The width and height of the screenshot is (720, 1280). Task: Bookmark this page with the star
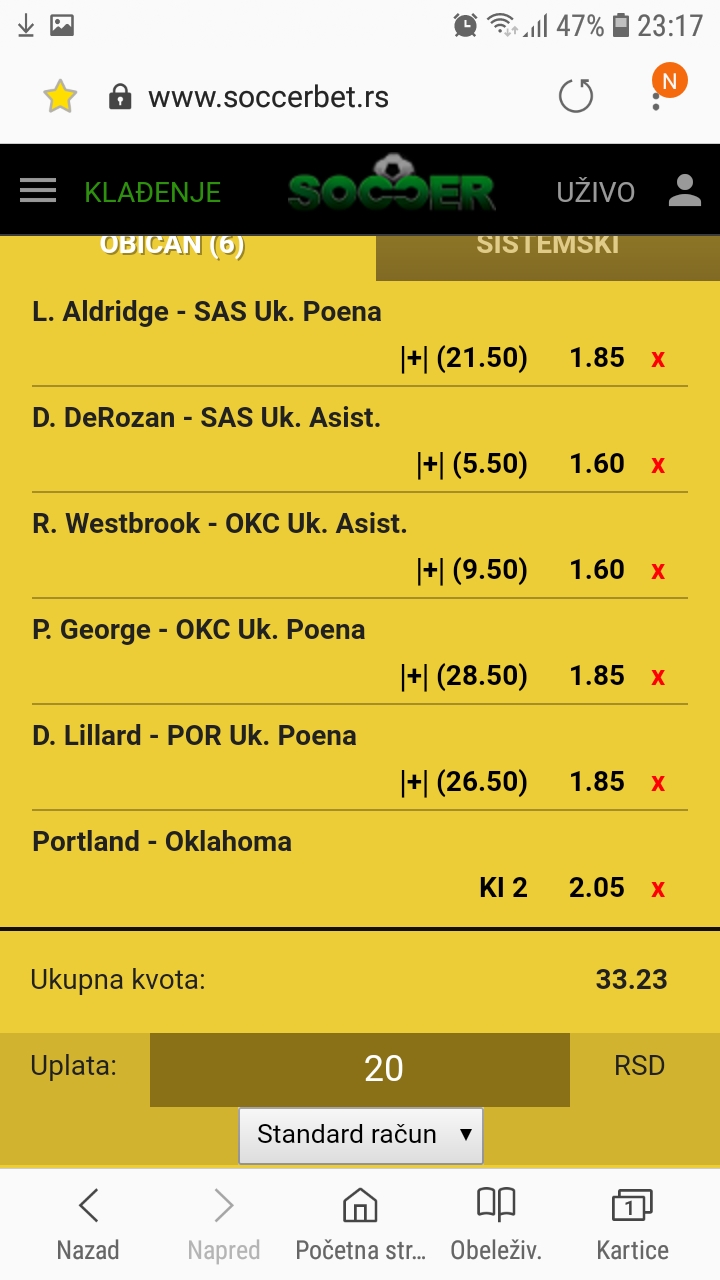pyautogui.click(x=60, y=97)
